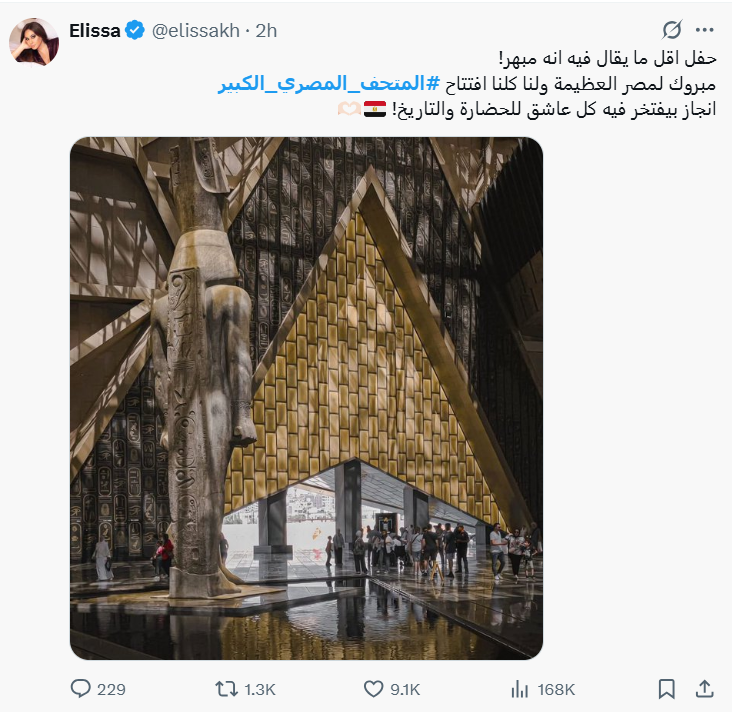Screen dimensions: 732x712
Task: Share Elissa's post
Action: click(704, 689)
